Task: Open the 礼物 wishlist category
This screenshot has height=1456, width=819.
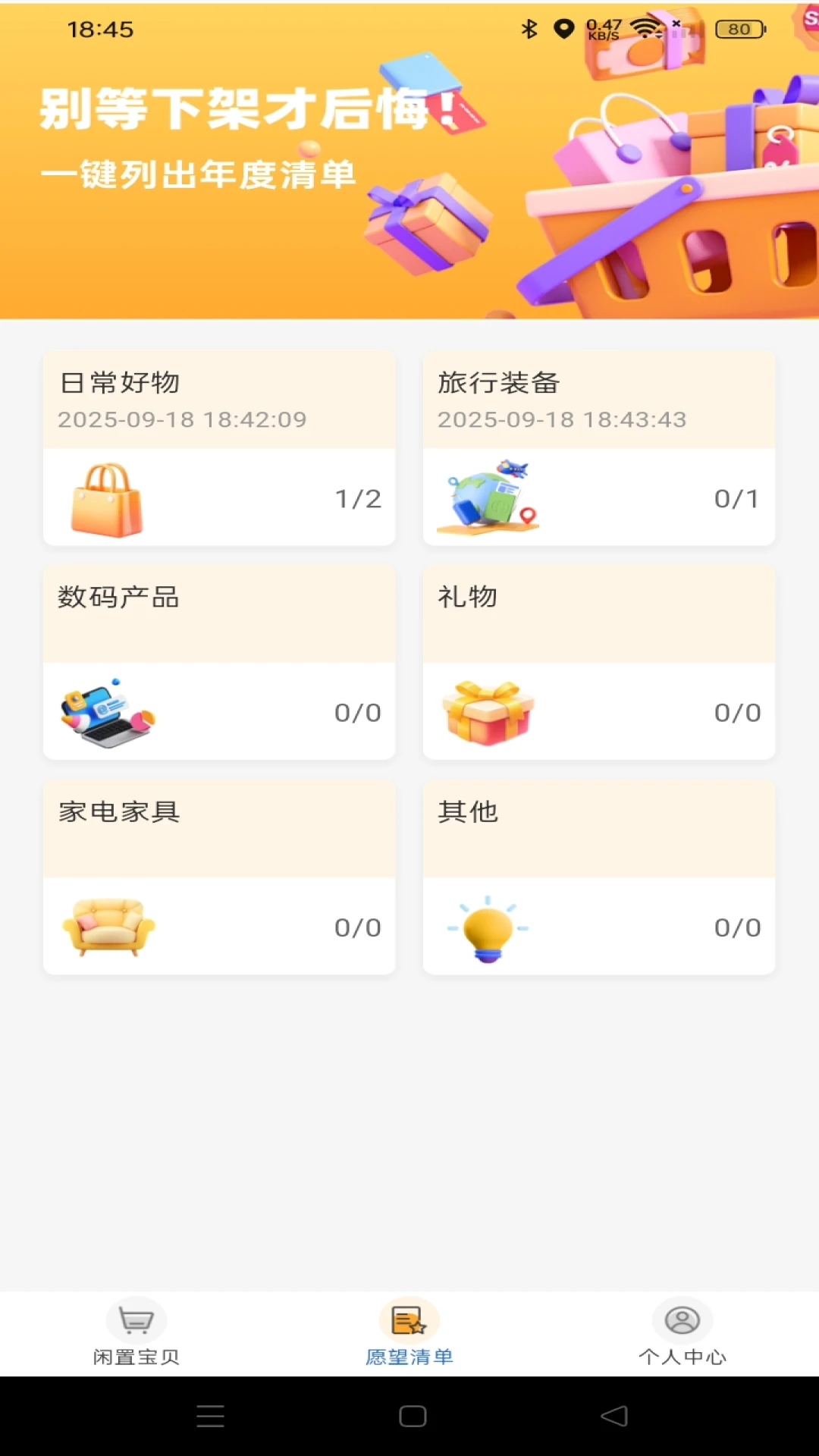Action: tap(598, 661)
